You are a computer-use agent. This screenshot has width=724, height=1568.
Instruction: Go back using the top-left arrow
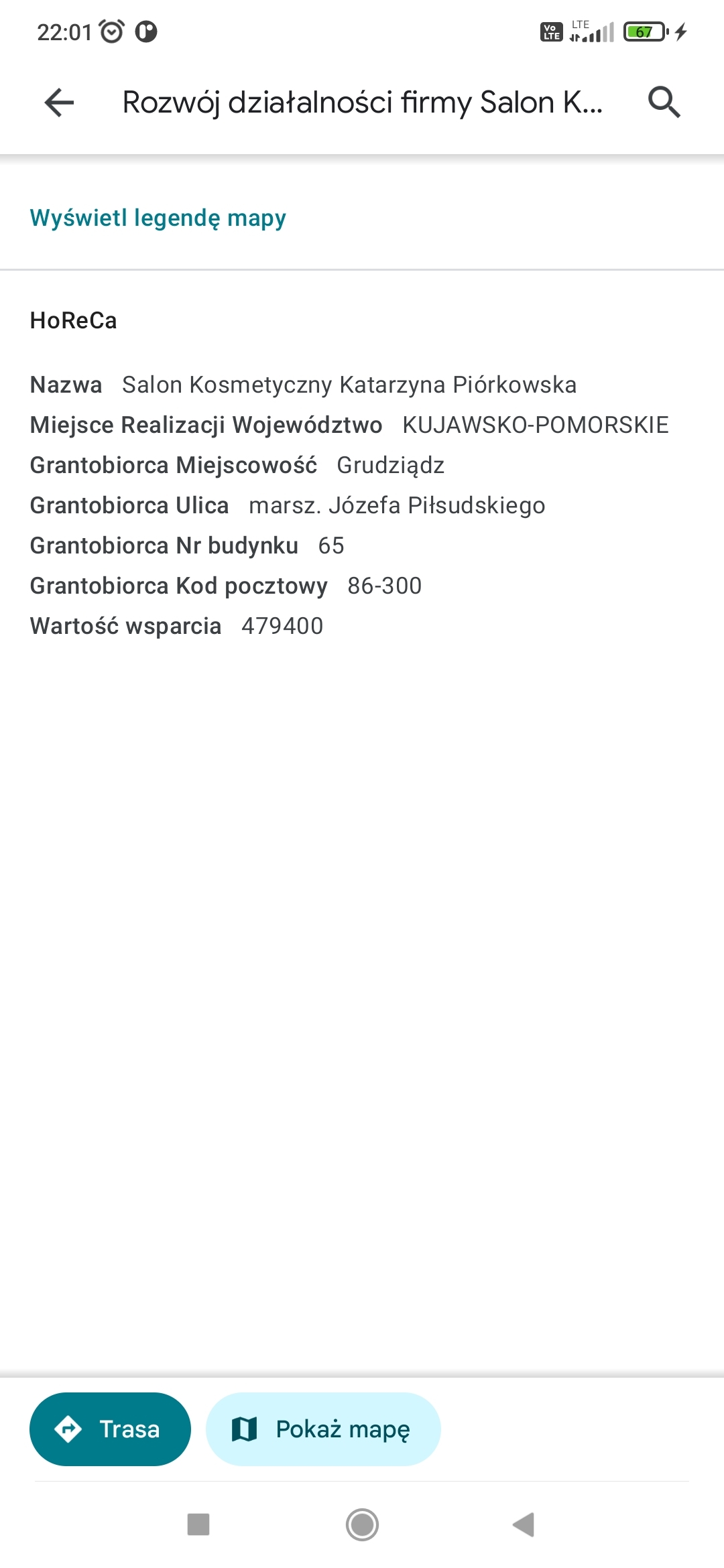coord(59,103)
